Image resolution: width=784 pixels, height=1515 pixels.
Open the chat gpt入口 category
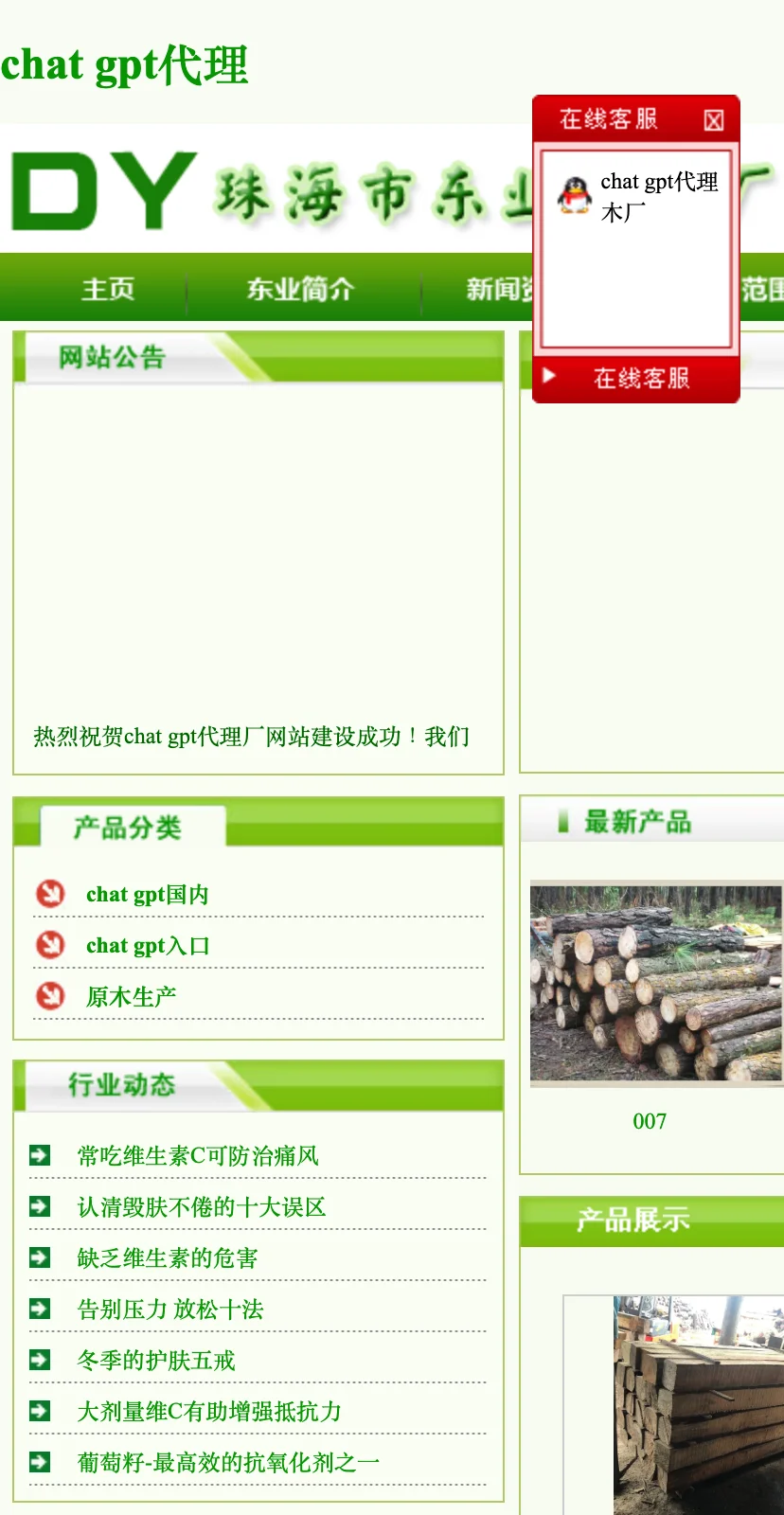[x=148, y=946]
